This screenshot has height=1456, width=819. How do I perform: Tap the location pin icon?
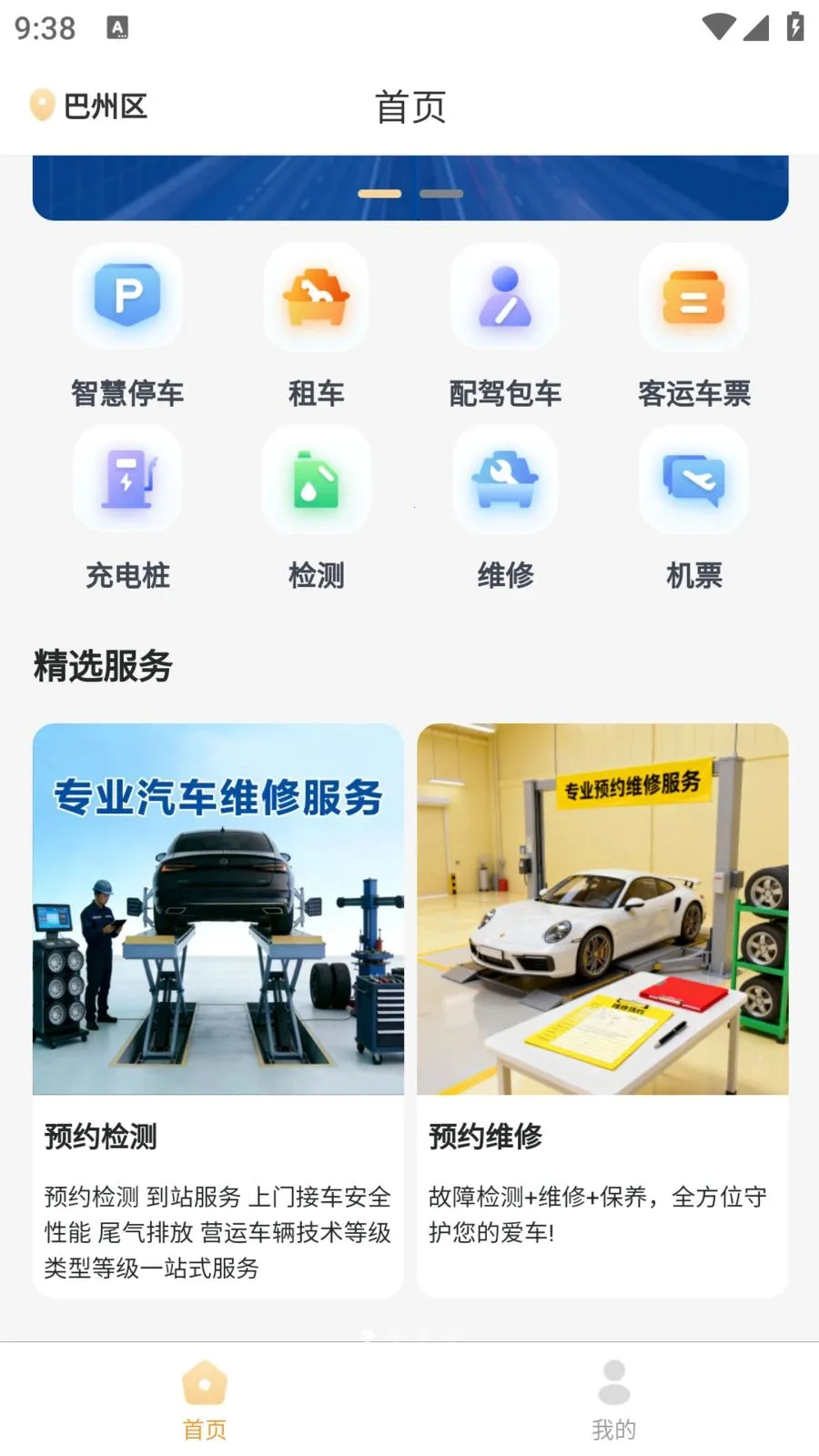click(41, 104)
